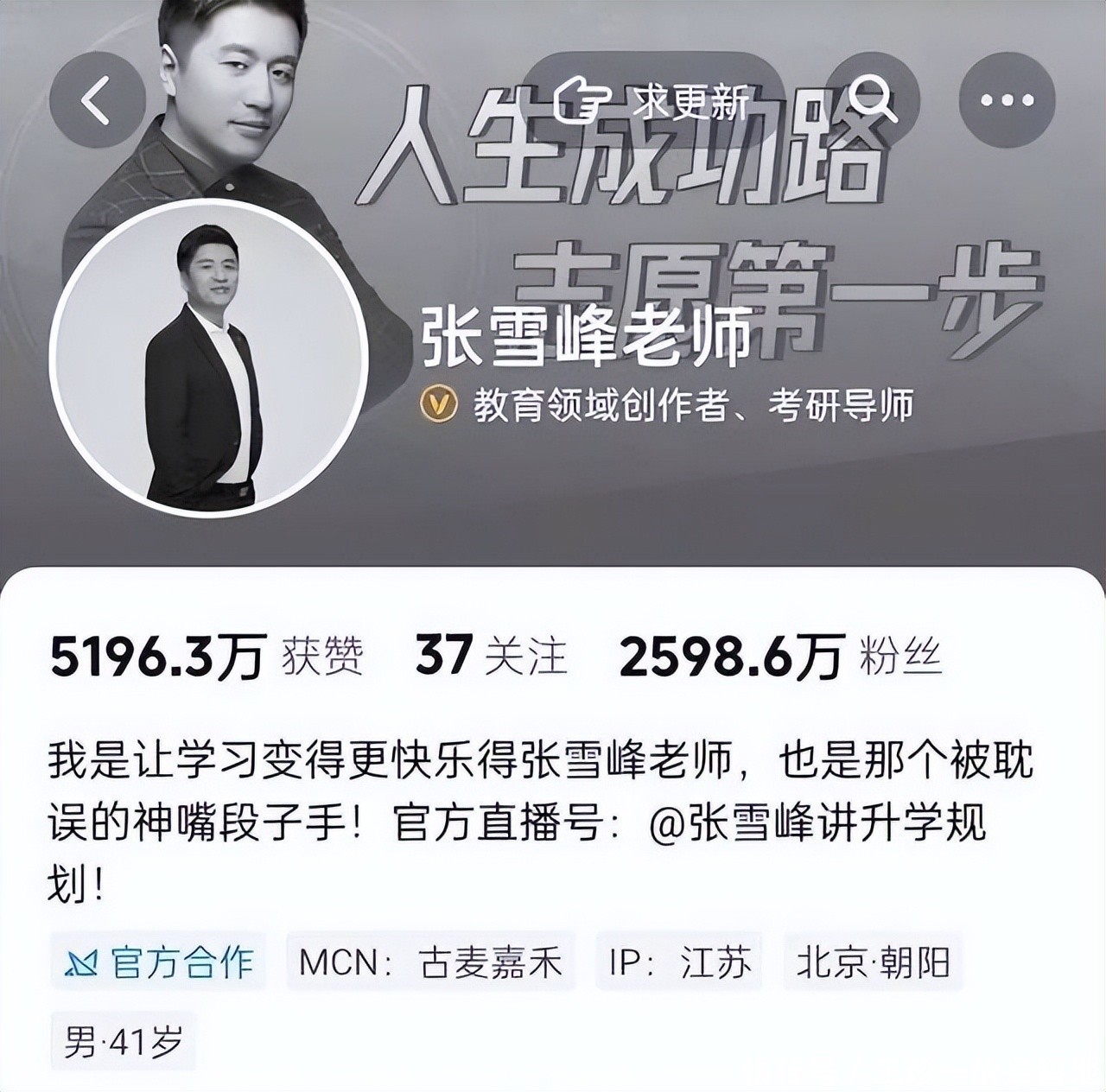Open the MCN: 古麦嘉禾 tag
This screenshot has height=1092, width=1106.
[x=430, y=962]
